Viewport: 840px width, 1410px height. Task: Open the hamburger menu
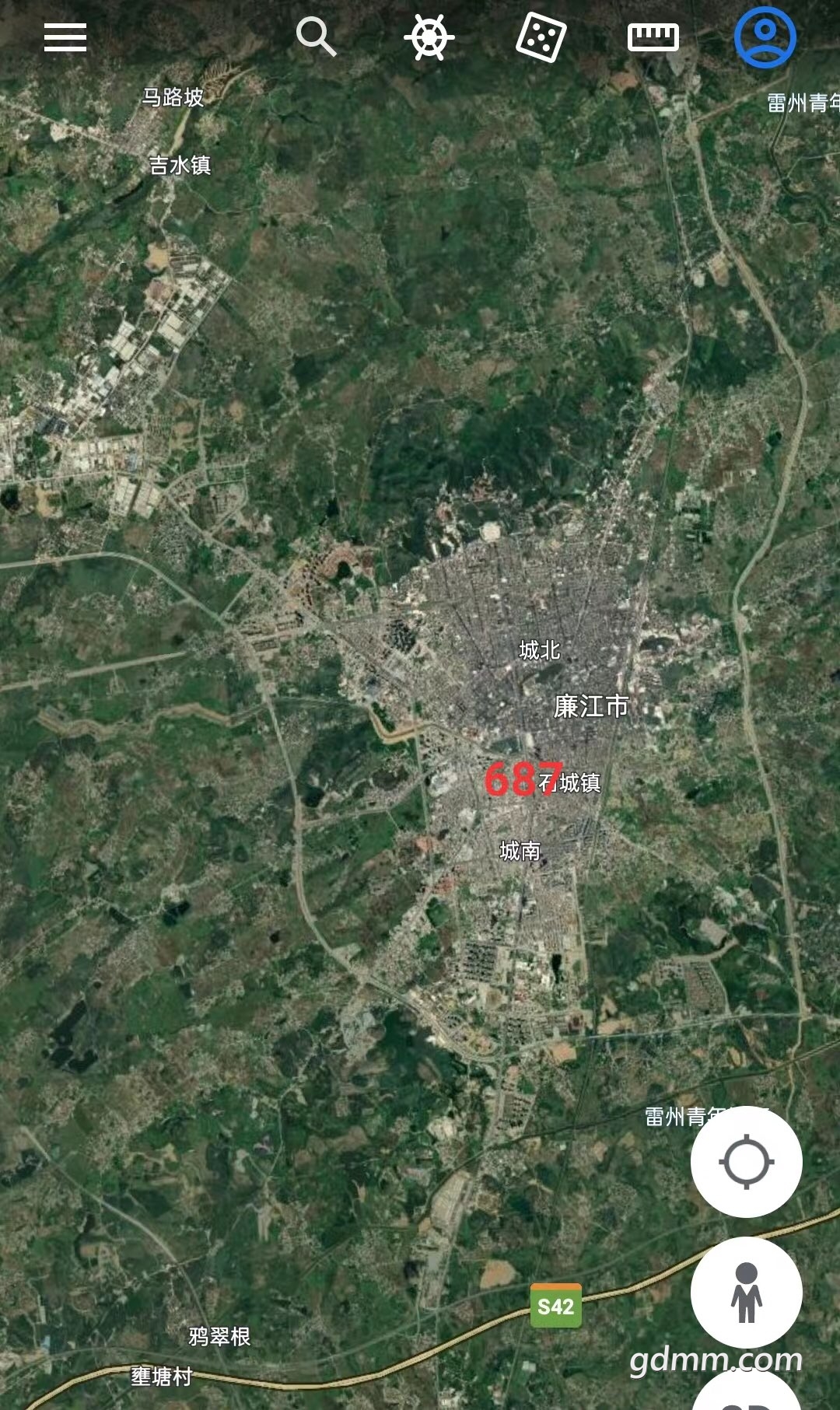point(65,37)
